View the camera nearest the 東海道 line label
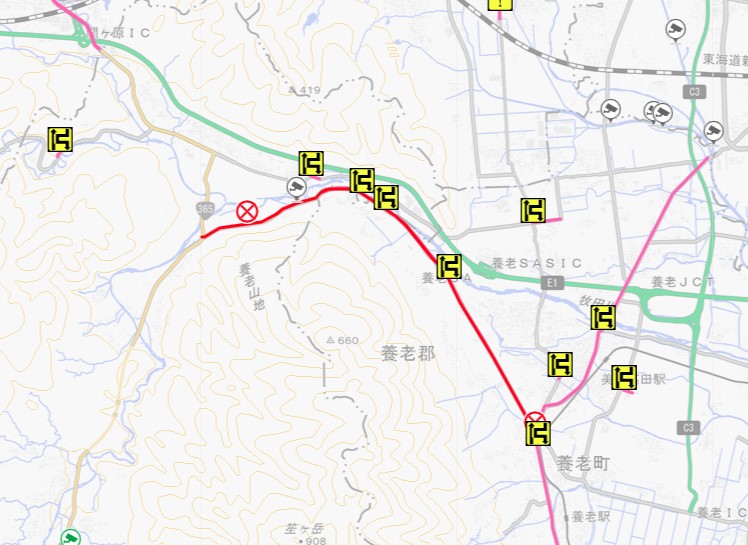This screenshot has height=545, width=748. (677, 31)
